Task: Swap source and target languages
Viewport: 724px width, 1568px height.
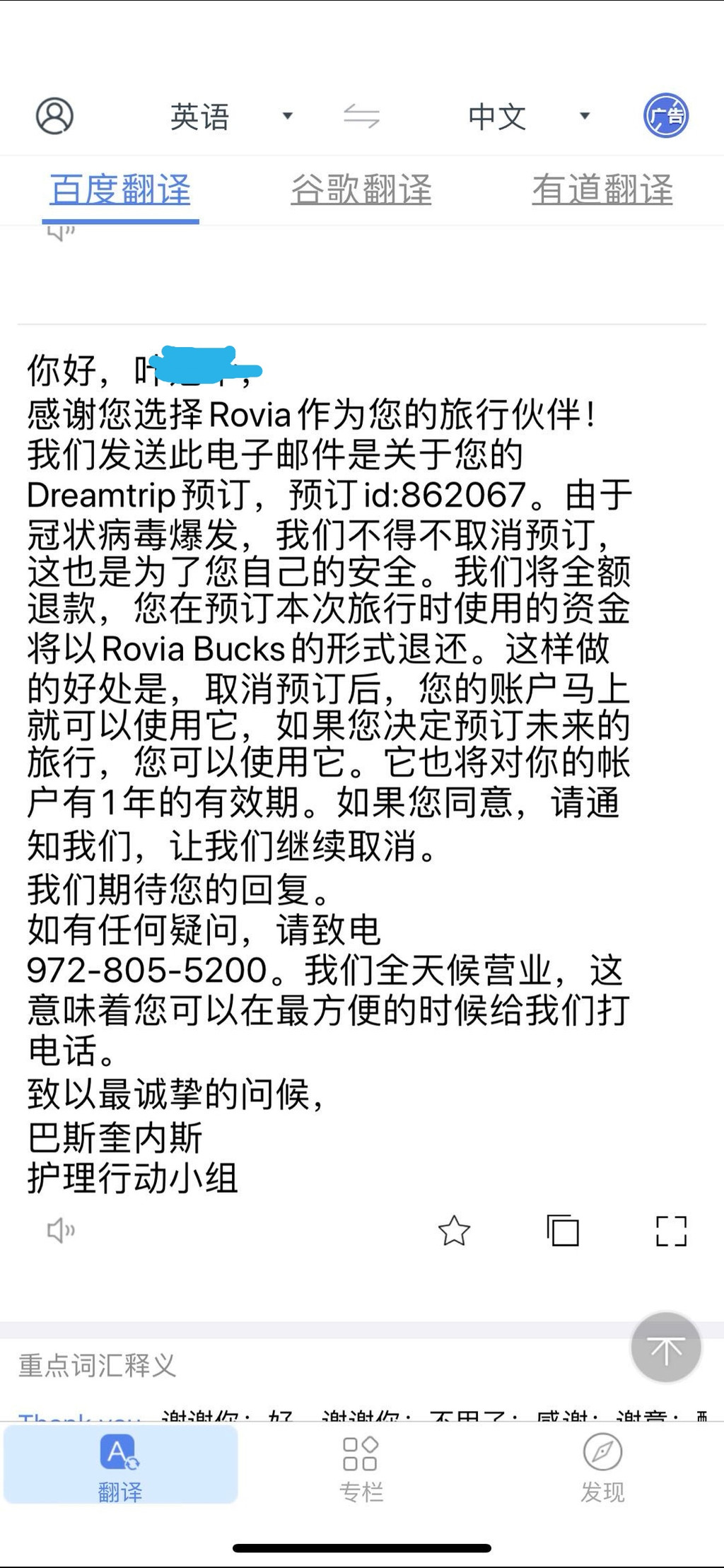Action: click(x=361, y=115)
